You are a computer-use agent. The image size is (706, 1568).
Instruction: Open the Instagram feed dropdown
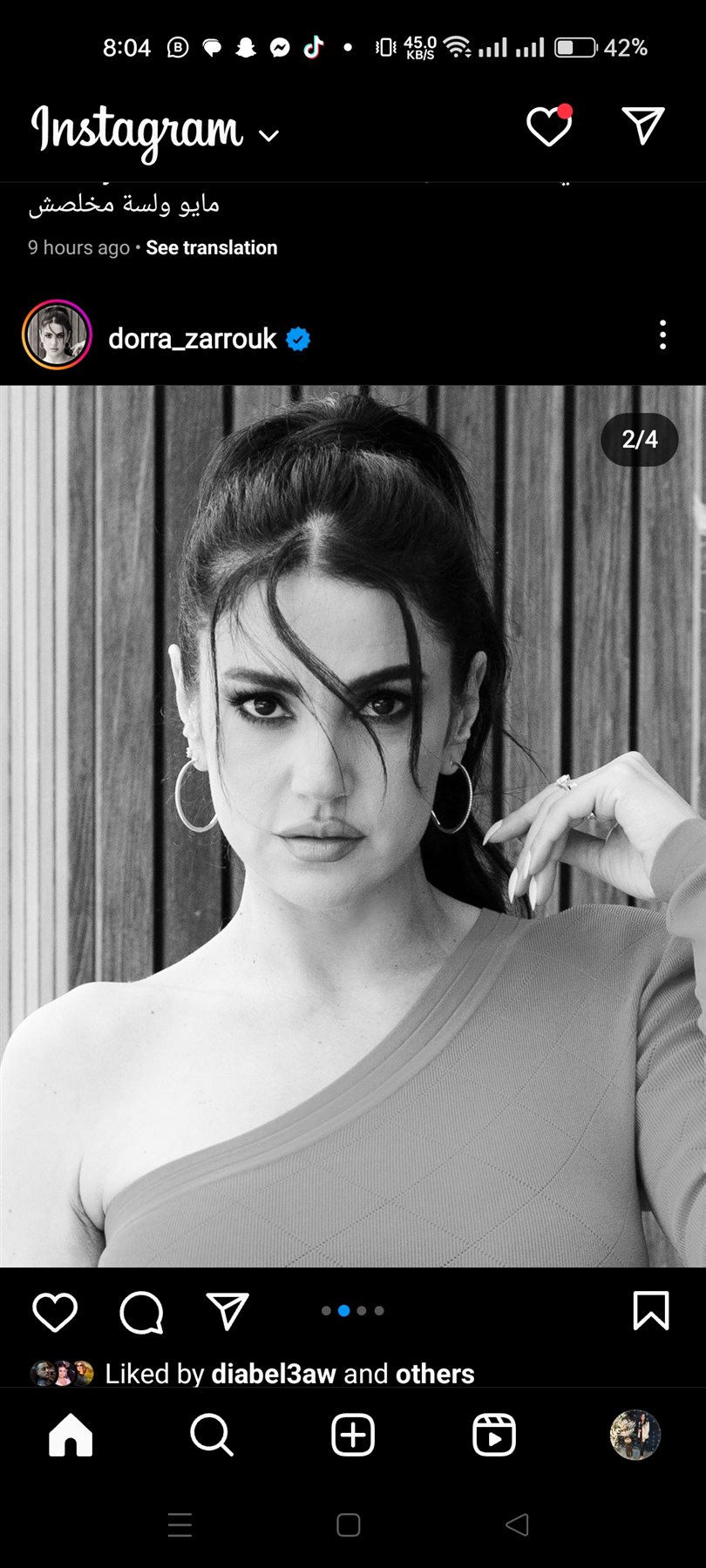click(268, 135)
